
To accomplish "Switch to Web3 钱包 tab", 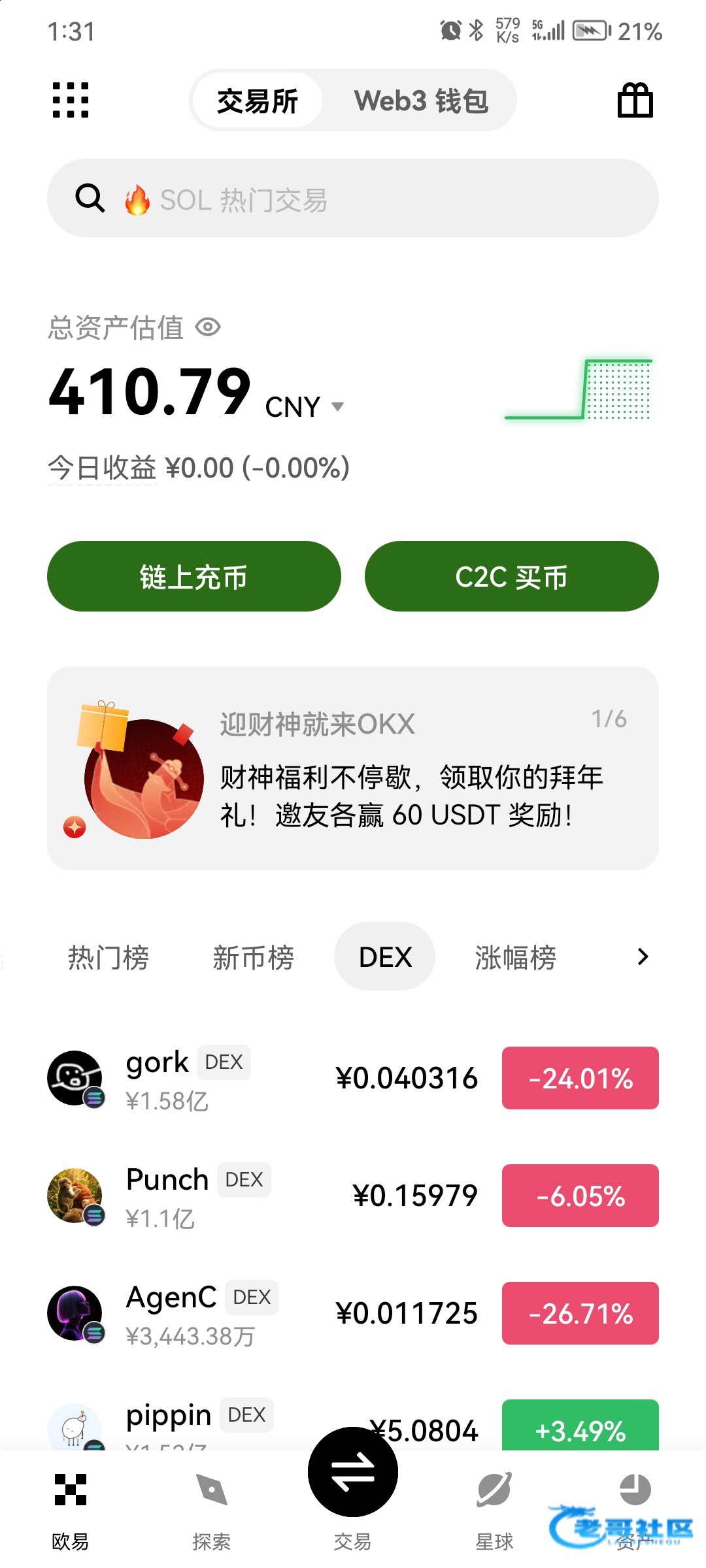I will pos(421,101).
